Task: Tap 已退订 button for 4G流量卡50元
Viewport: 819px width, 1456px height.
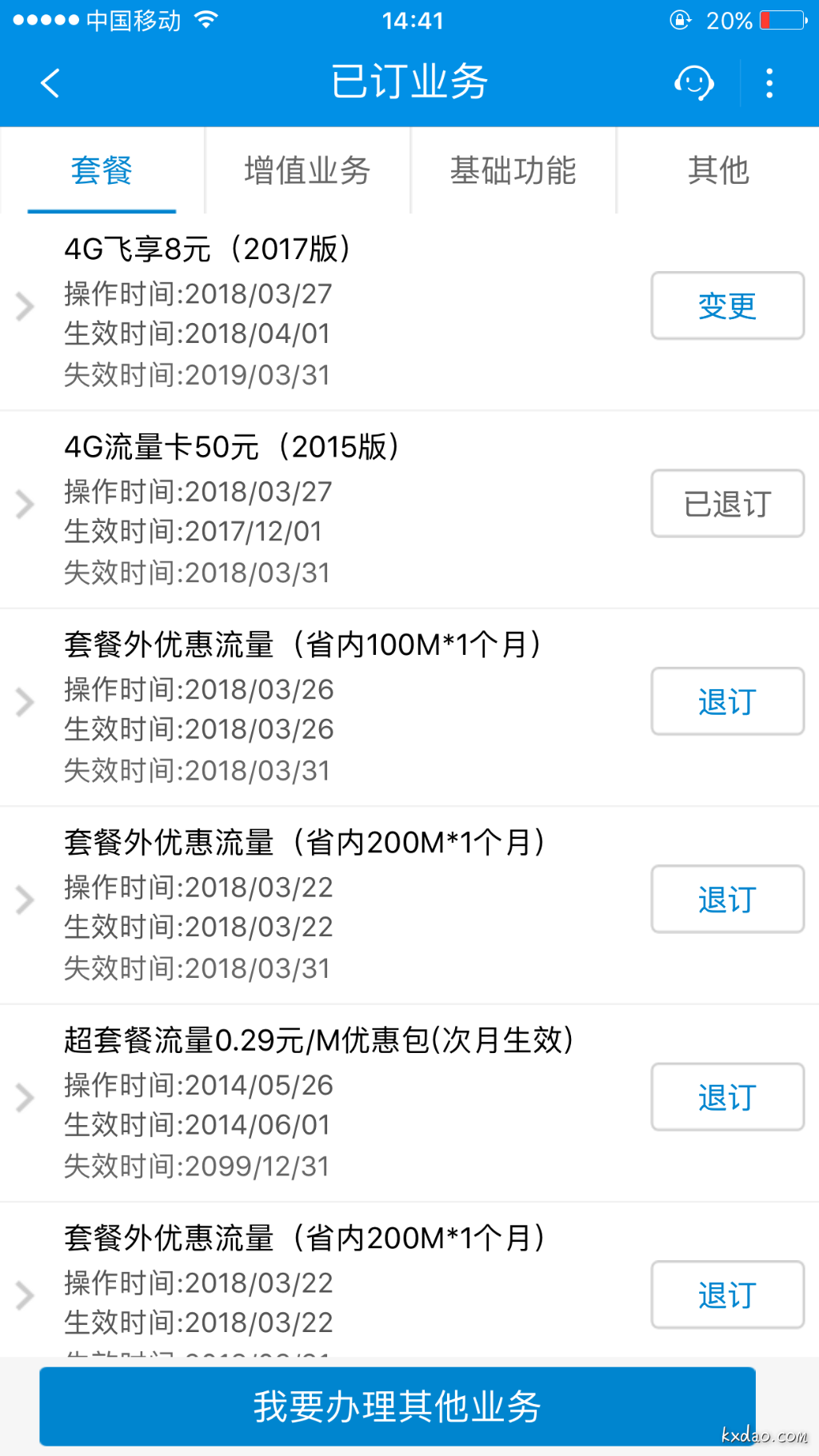Action: coord(727,504)
